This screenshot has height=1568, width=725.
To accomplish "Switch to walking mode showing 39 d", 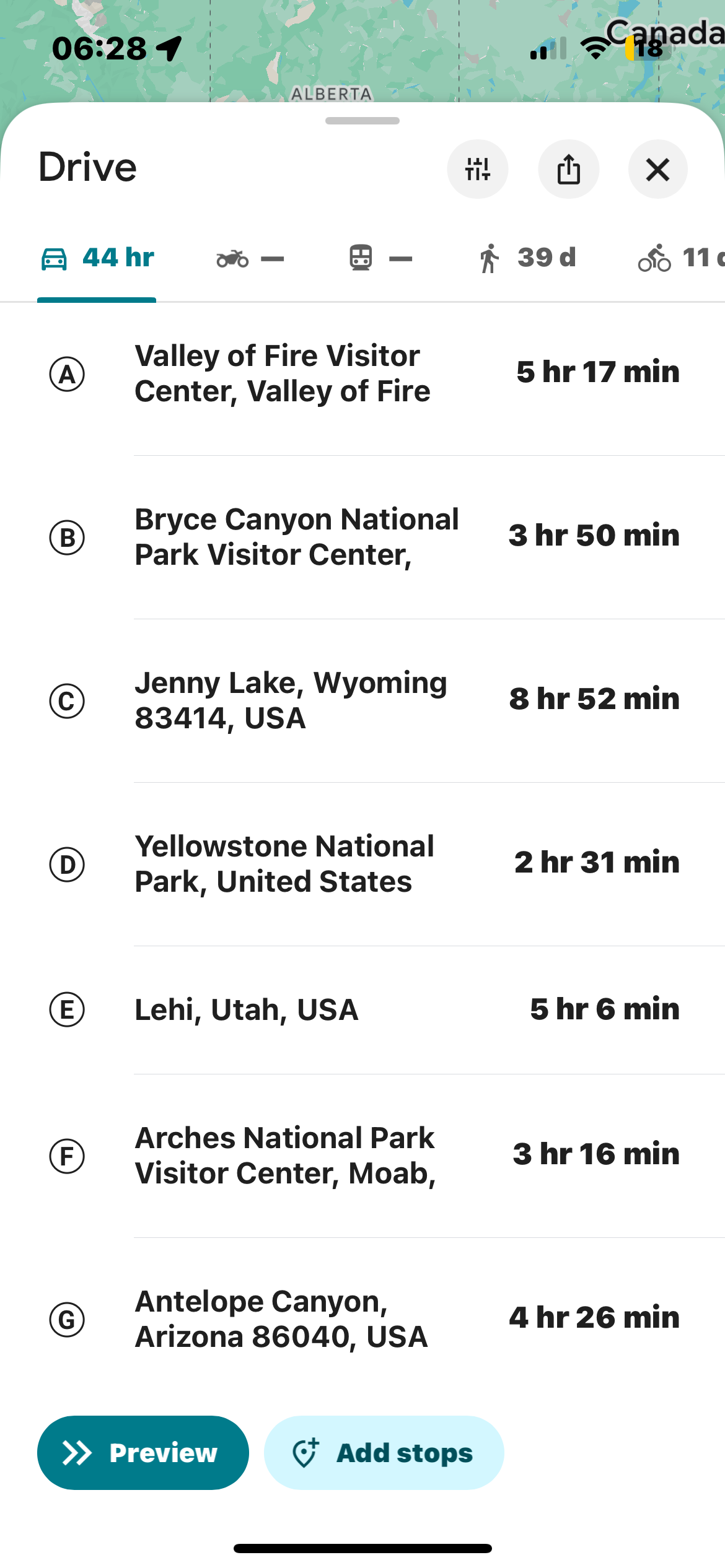I will pyautogui.click(x=527, y=258).
